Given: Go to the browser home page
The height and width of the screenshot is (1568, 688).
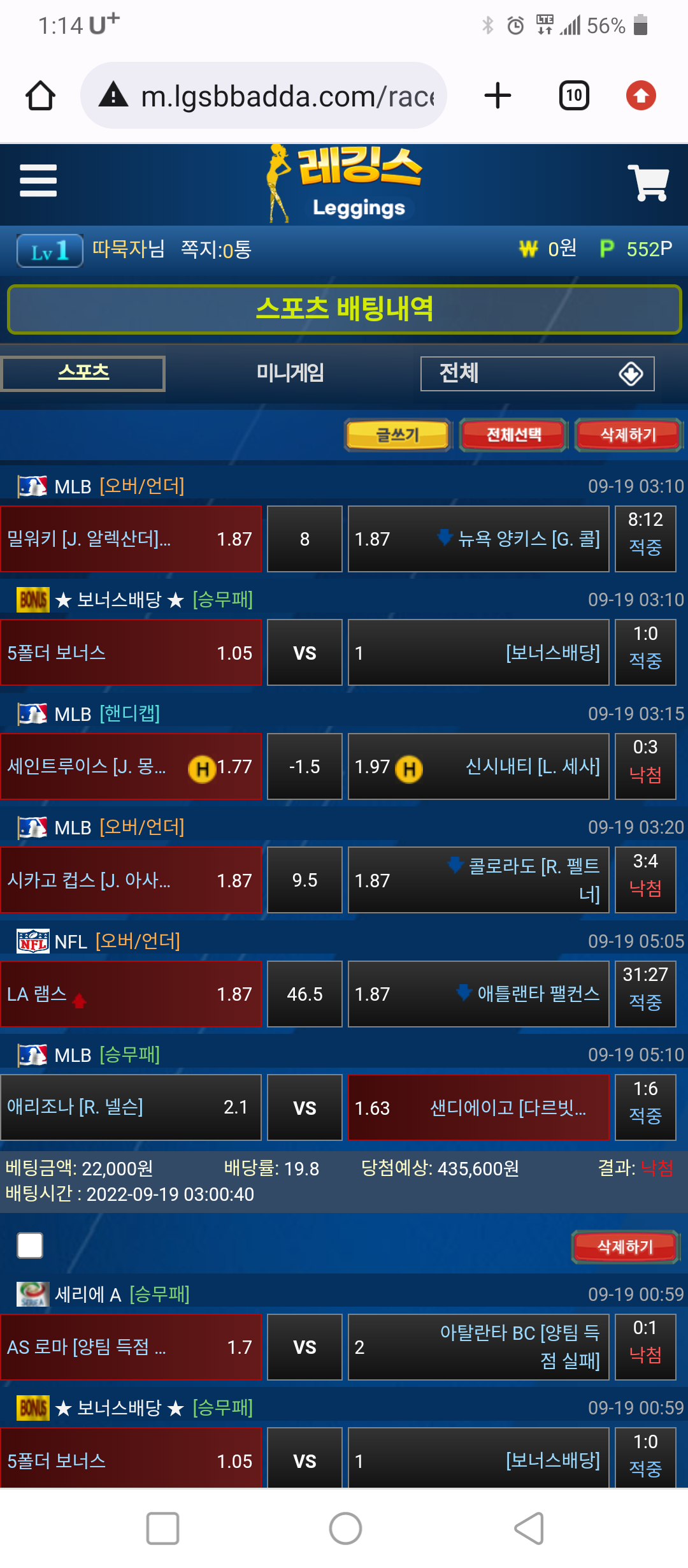Looking at the screenshot, I should point(40,96).
